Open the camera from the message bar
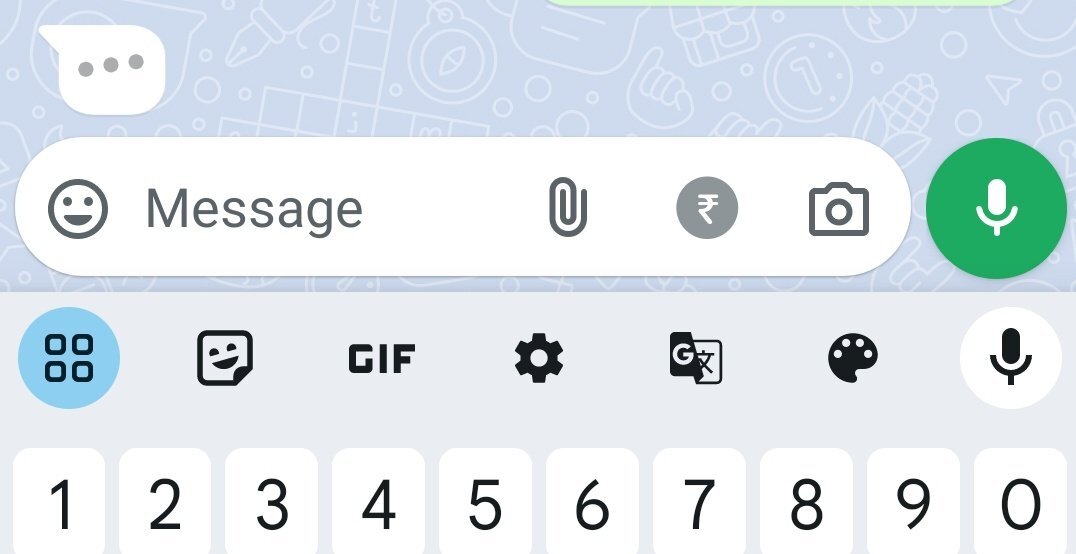Image resolution: width=1076 pixels, height=554 pixels. tap(838, 209)
